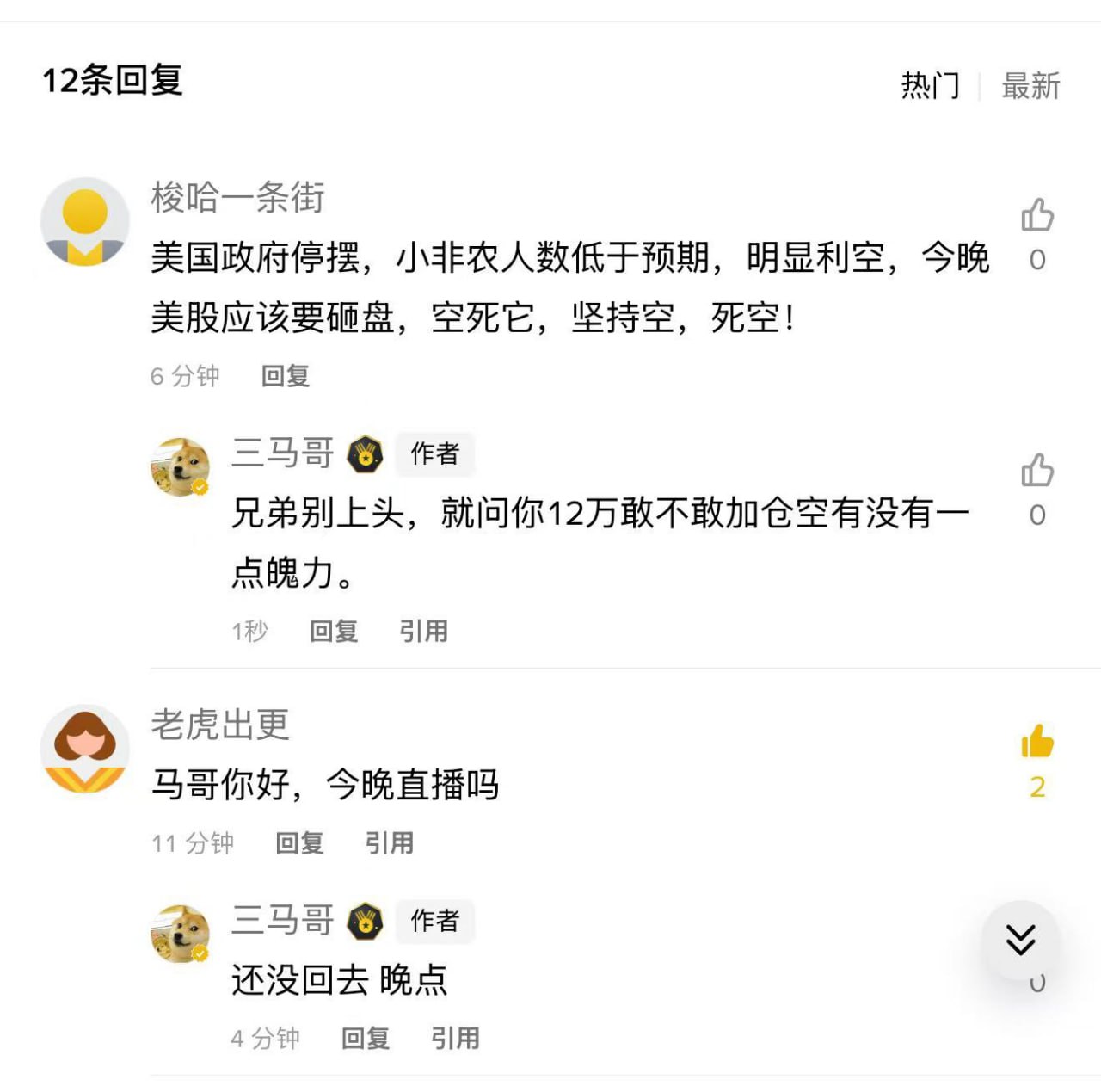
Task: Tap 引用 under 三马哥's 还没回去 reply
Action: (x=455, y=1038)
